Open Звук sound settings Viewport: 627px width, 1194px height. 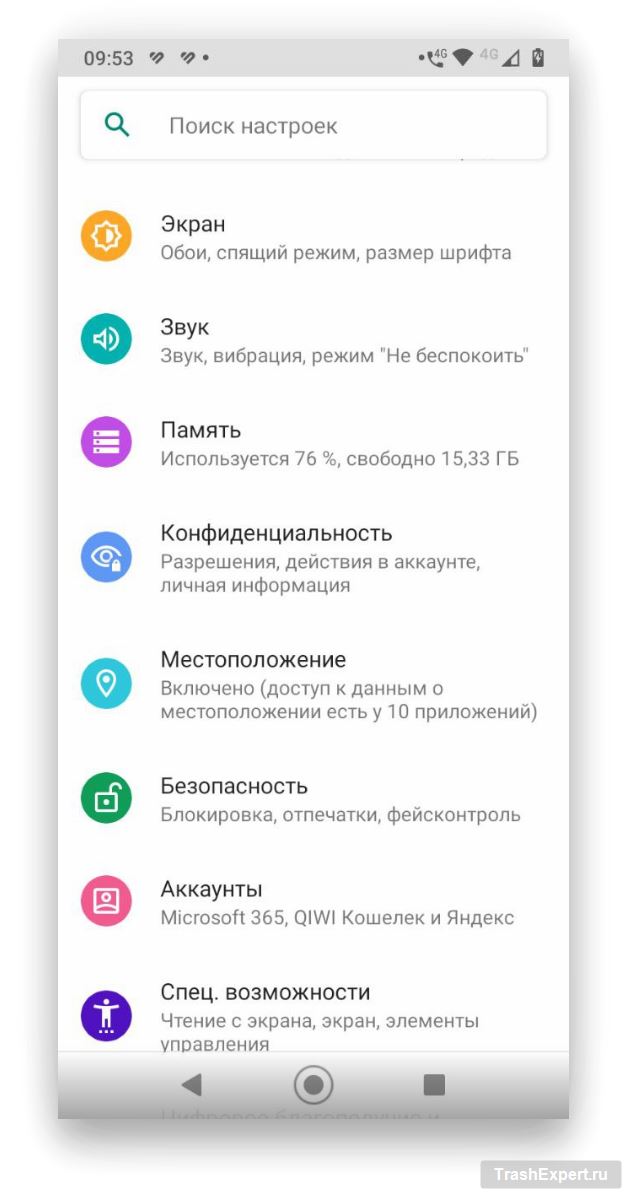312,340
